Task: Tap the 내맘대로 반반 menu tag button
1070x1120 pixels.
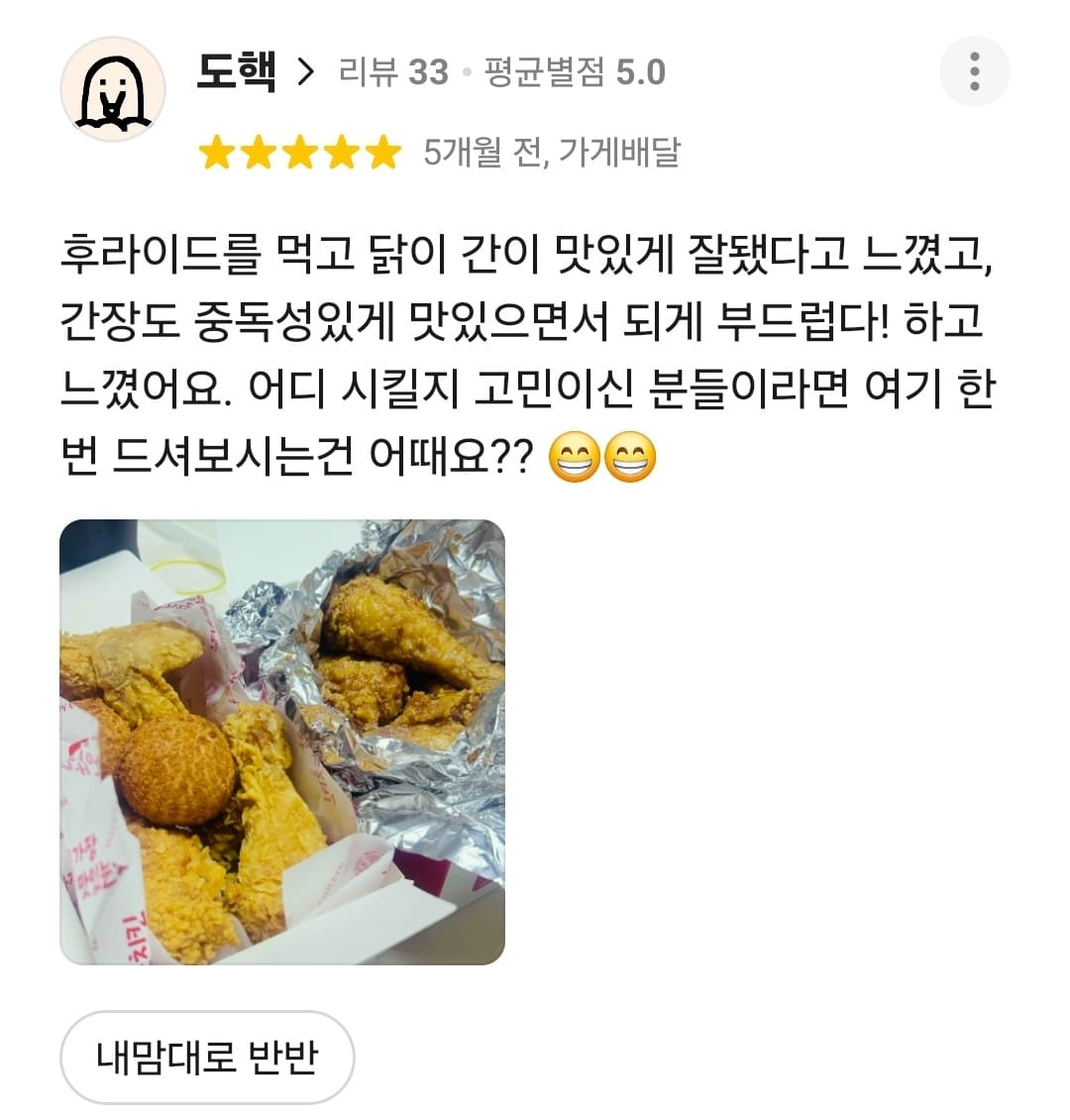Action: point(206,1057)
